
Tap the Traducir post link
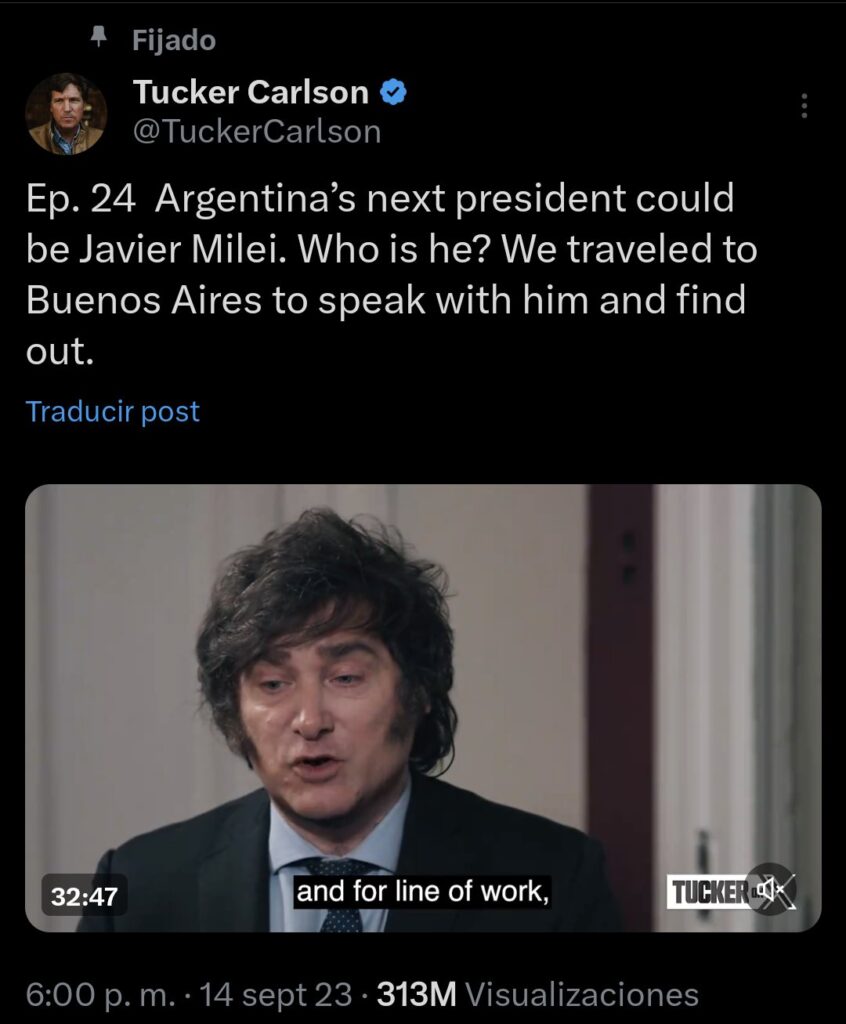pyautogui.click(x=112, y=411)
